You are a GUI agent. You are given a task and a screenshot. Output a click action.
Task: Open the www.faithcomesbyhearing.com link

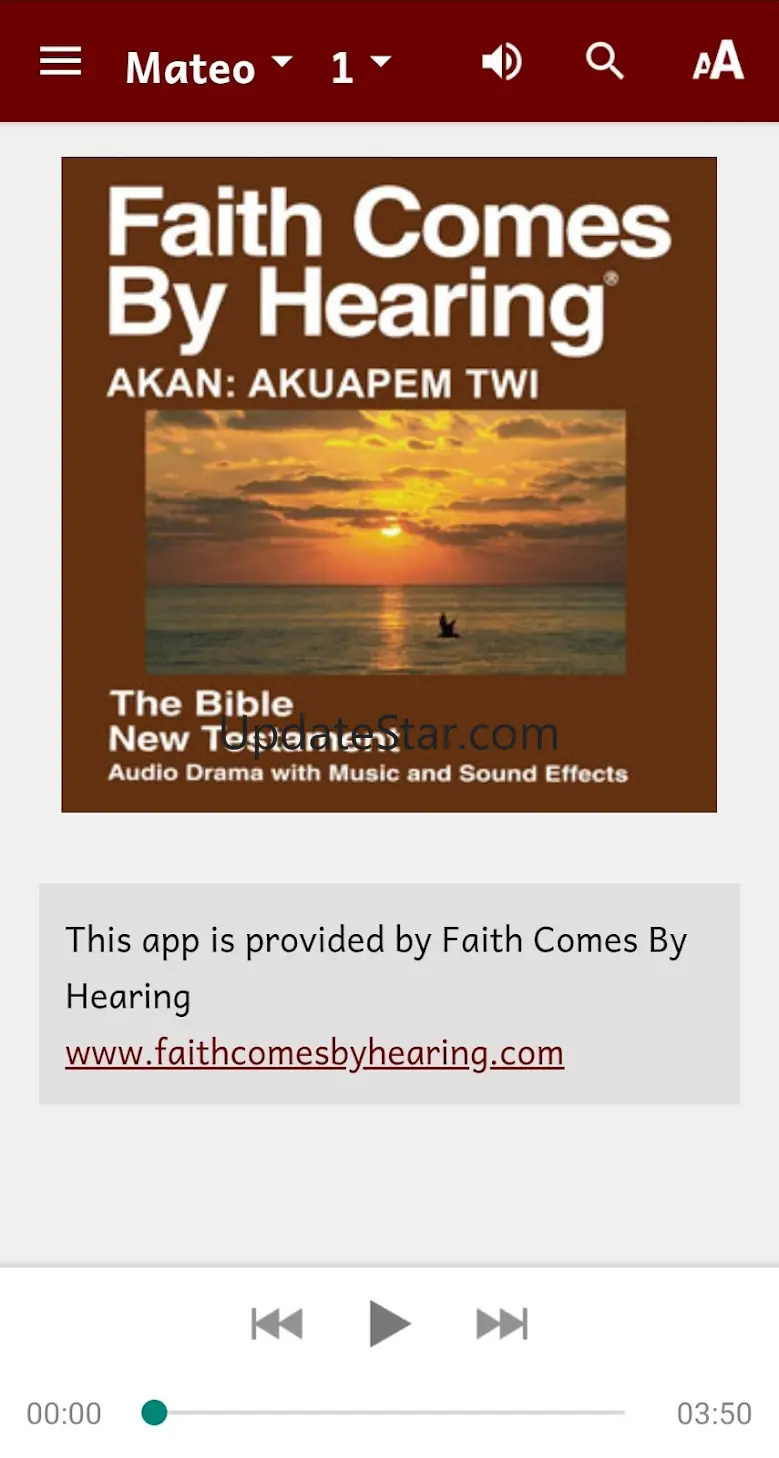(314, 1053)
